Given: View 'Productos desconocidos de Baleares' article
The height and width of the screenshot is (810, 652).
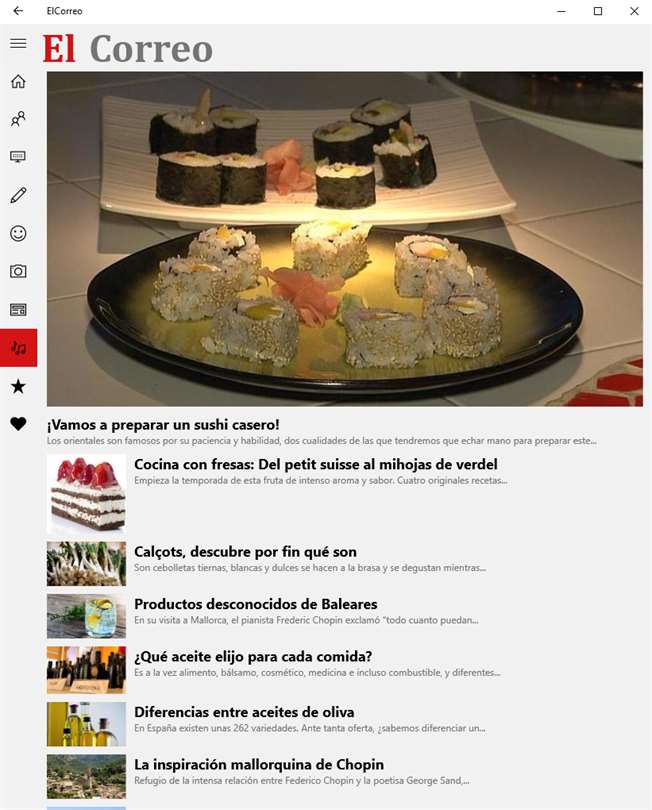Looking at the screenshot, I should click(255, 604).
